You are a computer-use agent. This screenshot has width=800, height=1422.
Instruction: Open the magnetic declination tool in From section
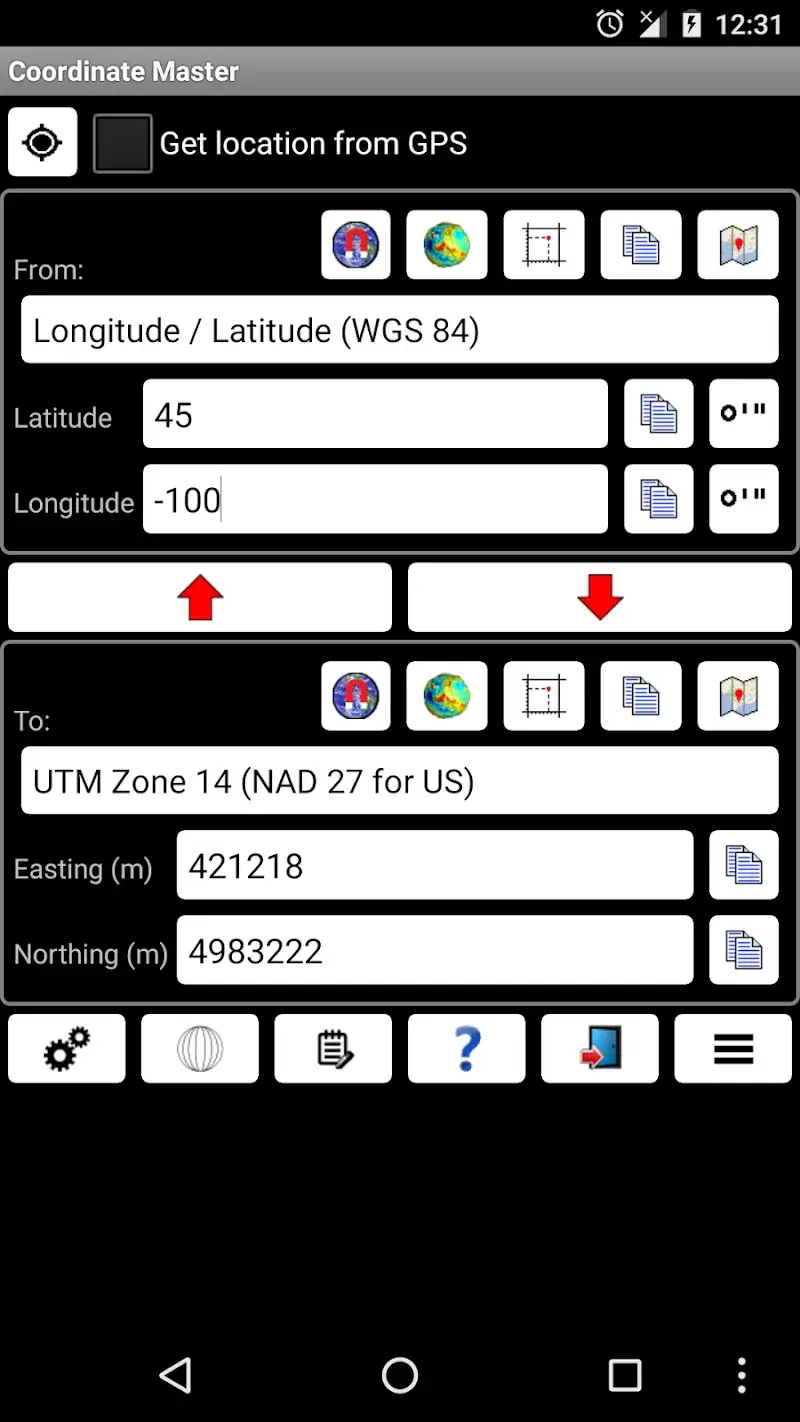(x=355, y=245)
